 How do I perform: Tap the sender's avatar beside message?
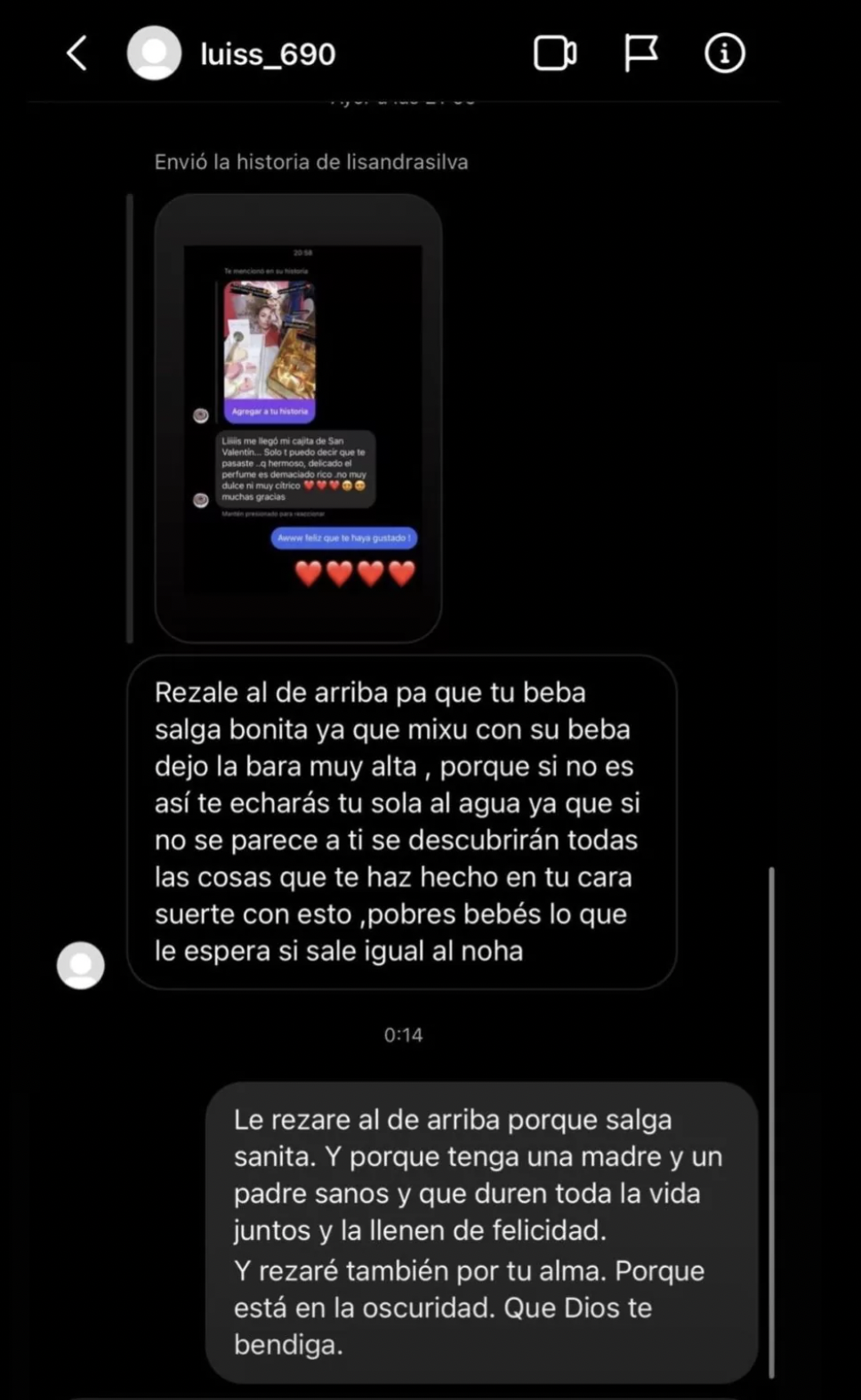[x=81, y=965]
